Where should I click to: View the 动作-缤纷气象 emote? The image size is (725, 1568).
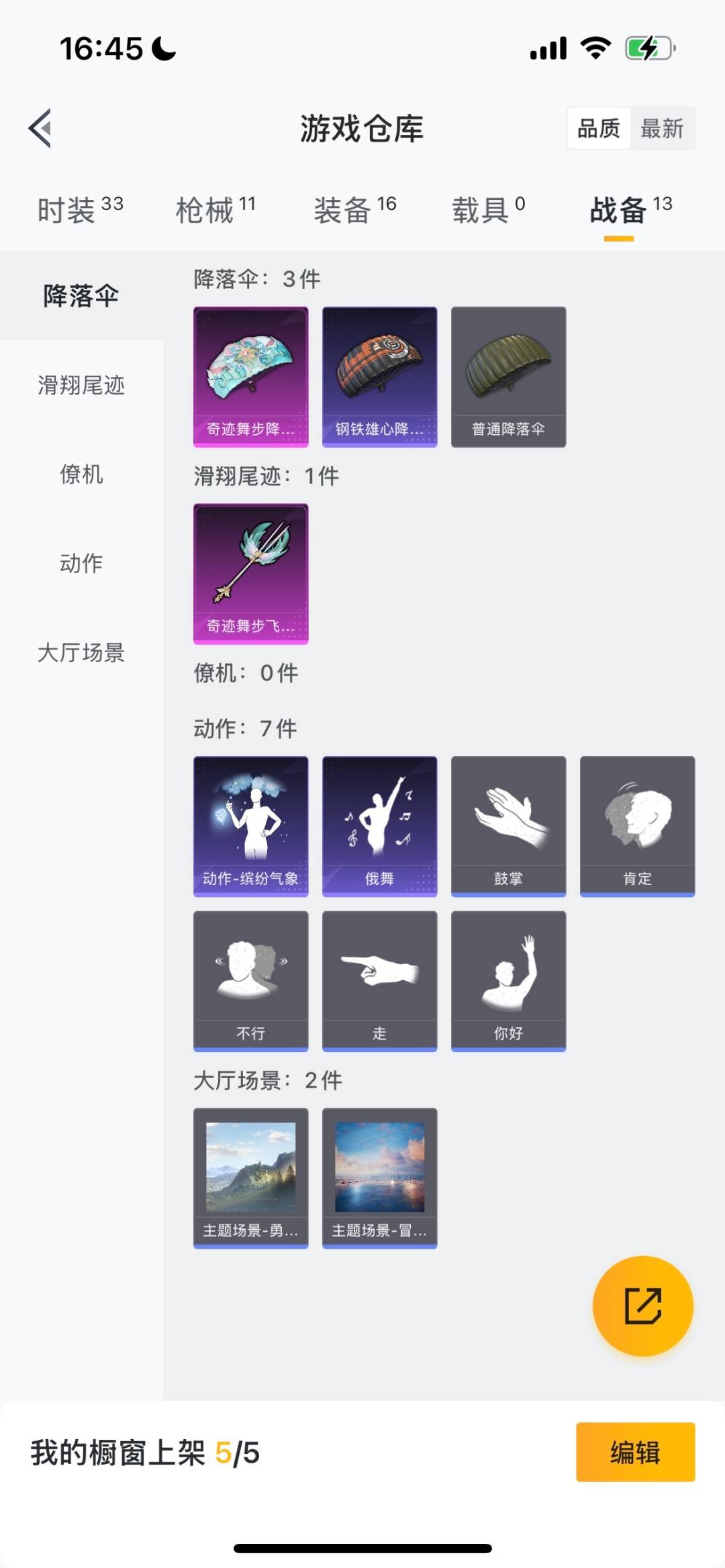(x=251, y=826)
